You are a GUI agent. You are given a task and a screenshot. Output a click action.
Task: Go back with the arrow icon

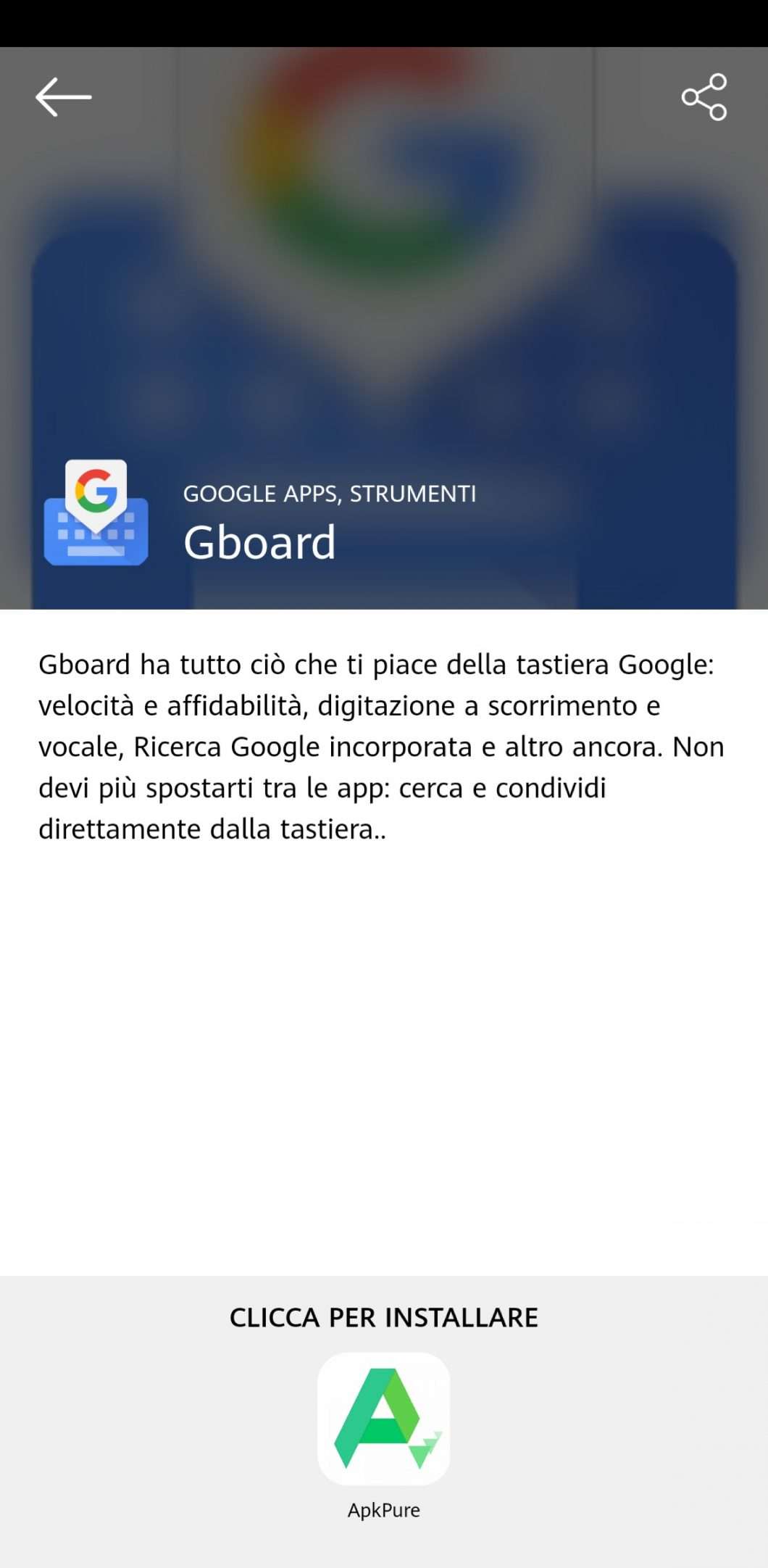[x=64, y=97]
